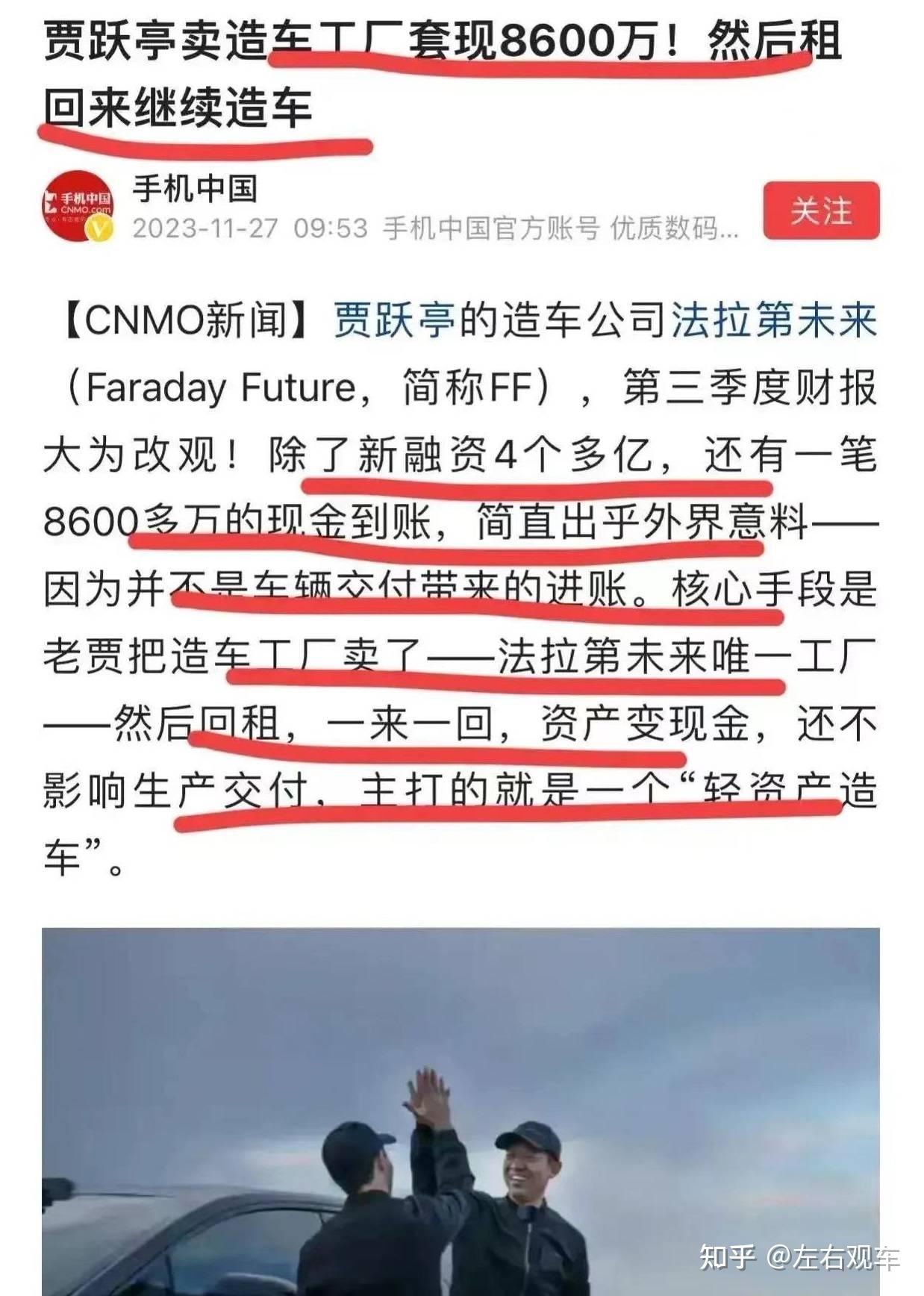924x1296 pixels.
Task: Open the article headline about 套现8600万
Action: (x=440, y=45)
